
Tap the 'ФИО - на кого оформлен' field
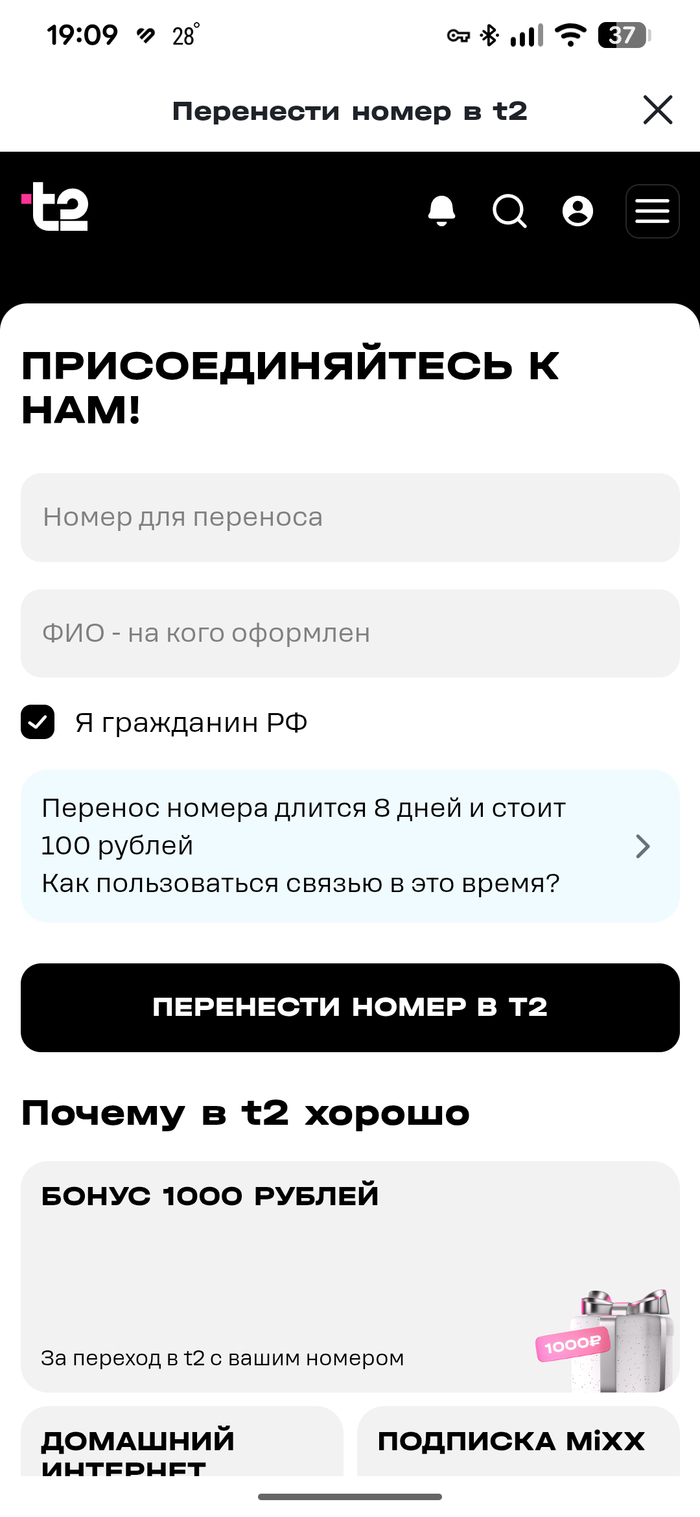pyautogui.click(x=350, y=633)
